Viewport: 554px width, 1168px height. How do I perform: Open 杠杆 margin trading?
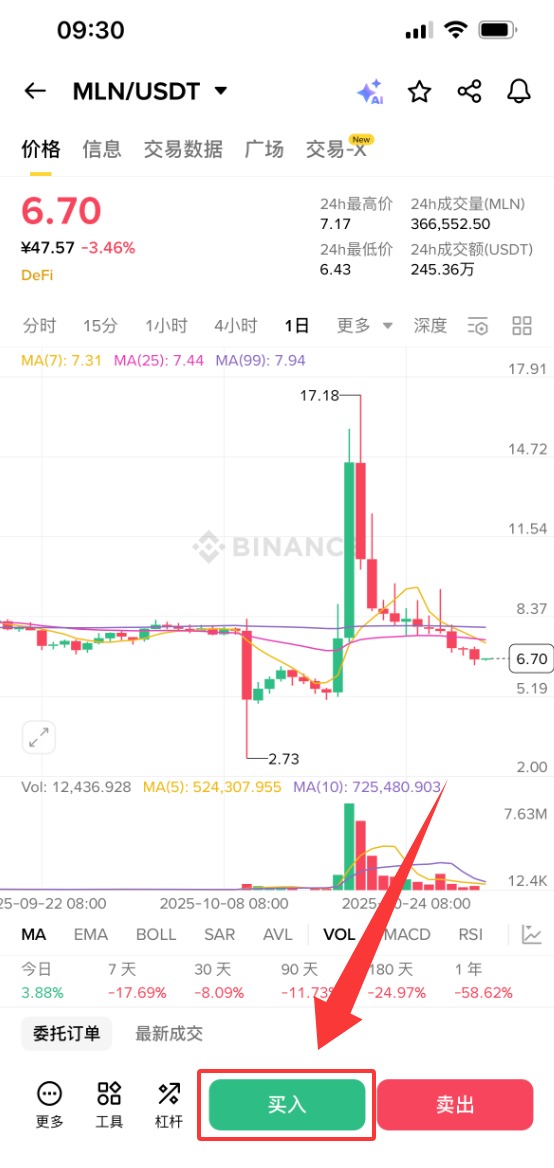coord(168,1105)
